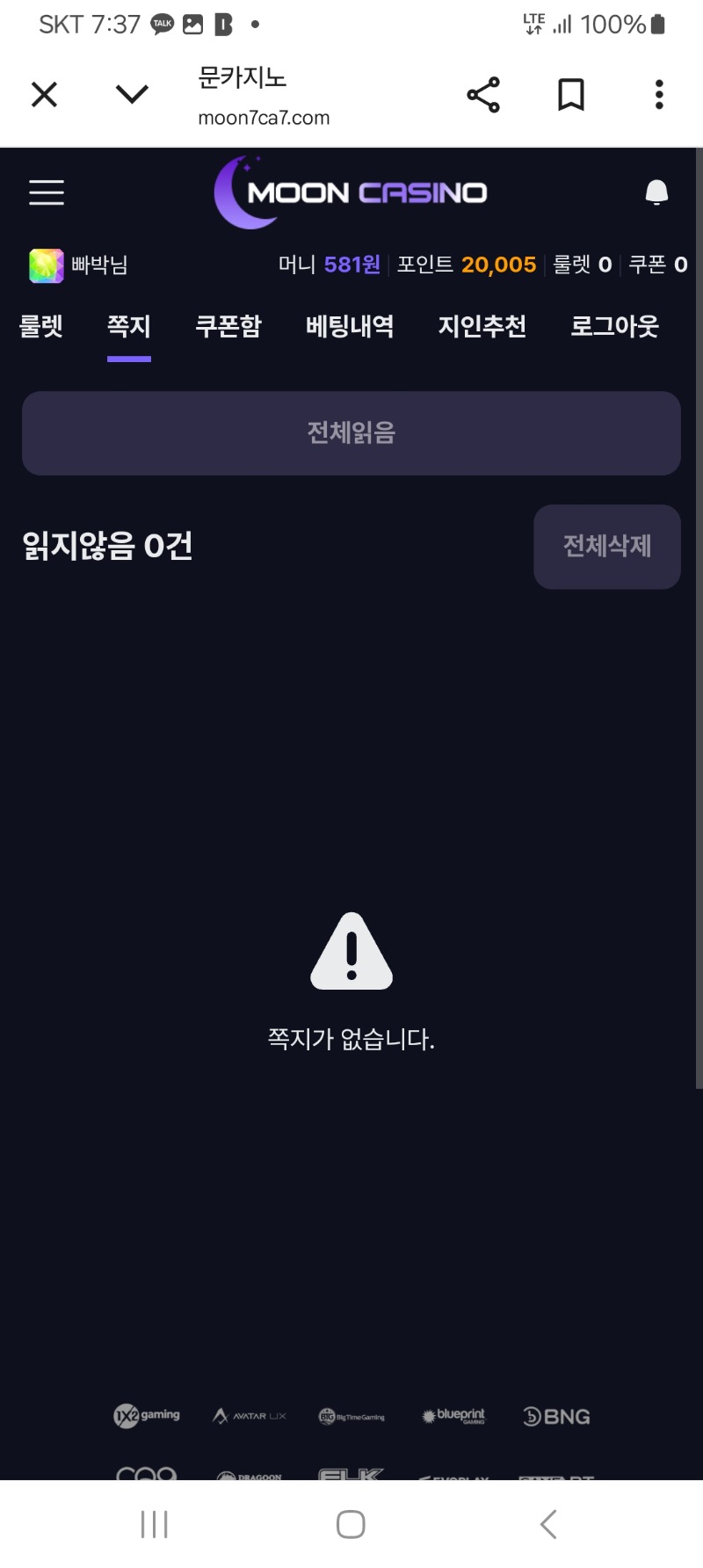
Task: Share this page
Action: click(x=482, y=94)
